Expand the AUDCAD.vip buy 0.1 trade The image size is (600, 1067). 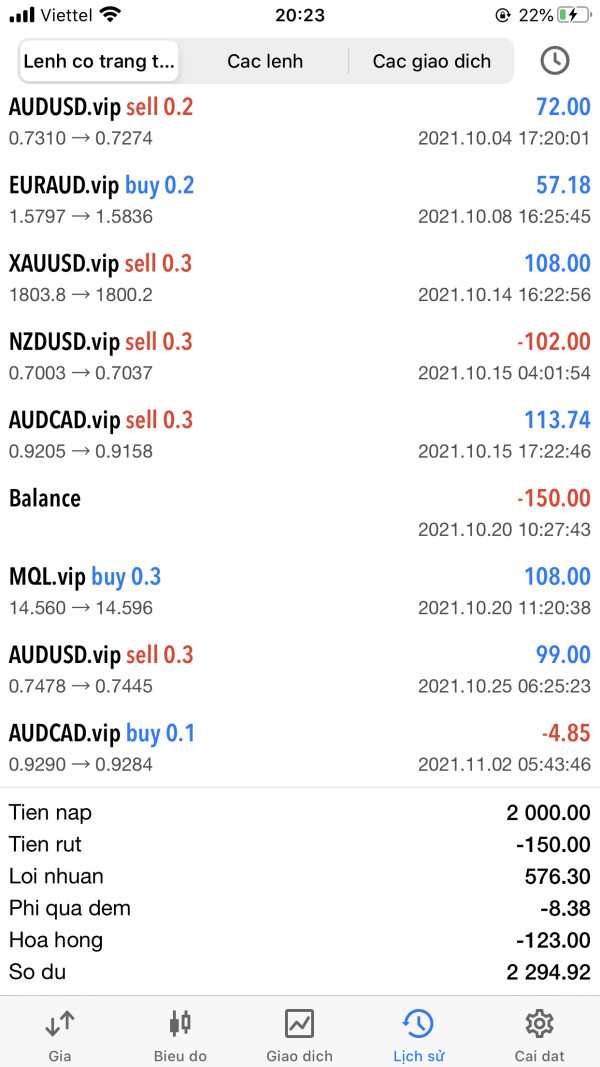[x=300, y=746]
